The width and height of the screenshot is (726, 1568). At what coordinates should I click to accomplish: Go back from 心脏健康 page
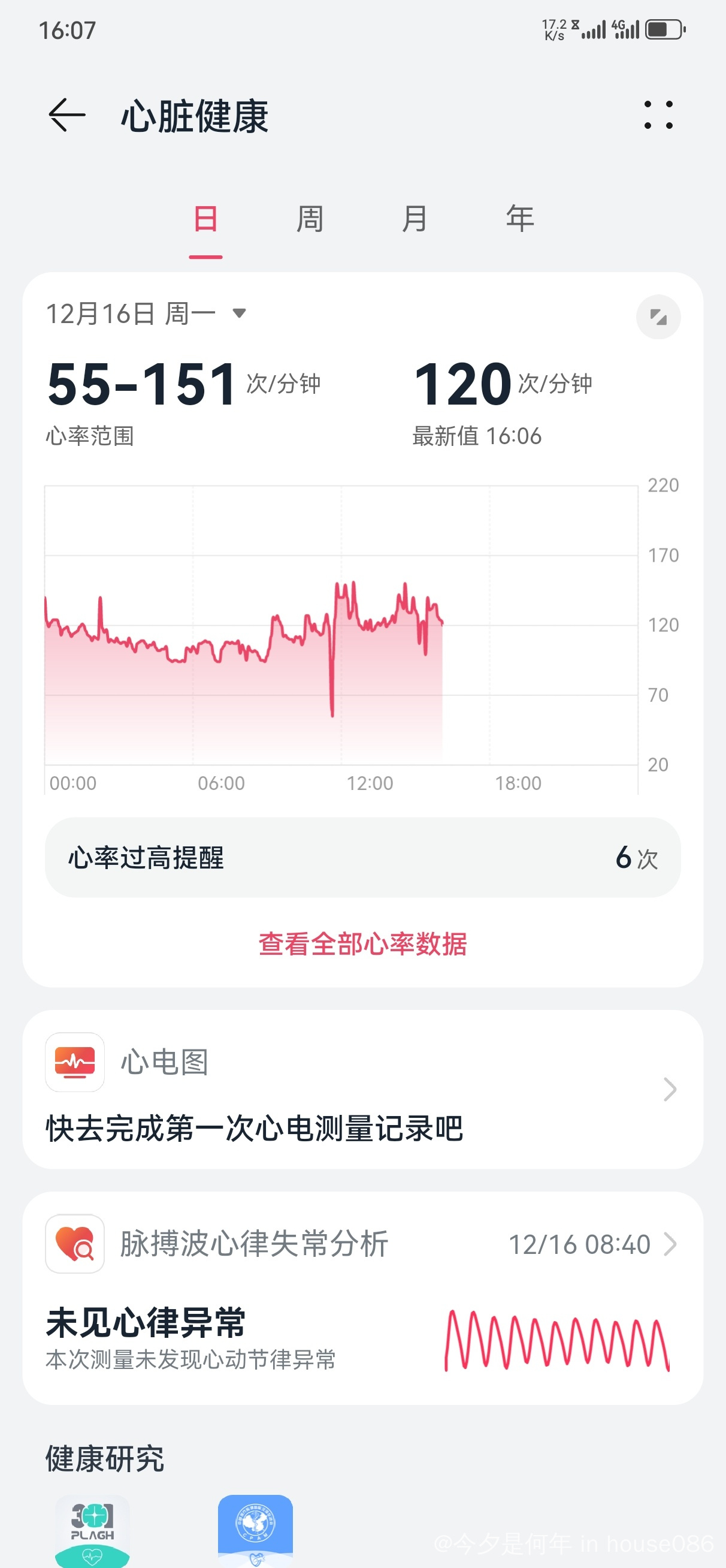coord(67,115)
